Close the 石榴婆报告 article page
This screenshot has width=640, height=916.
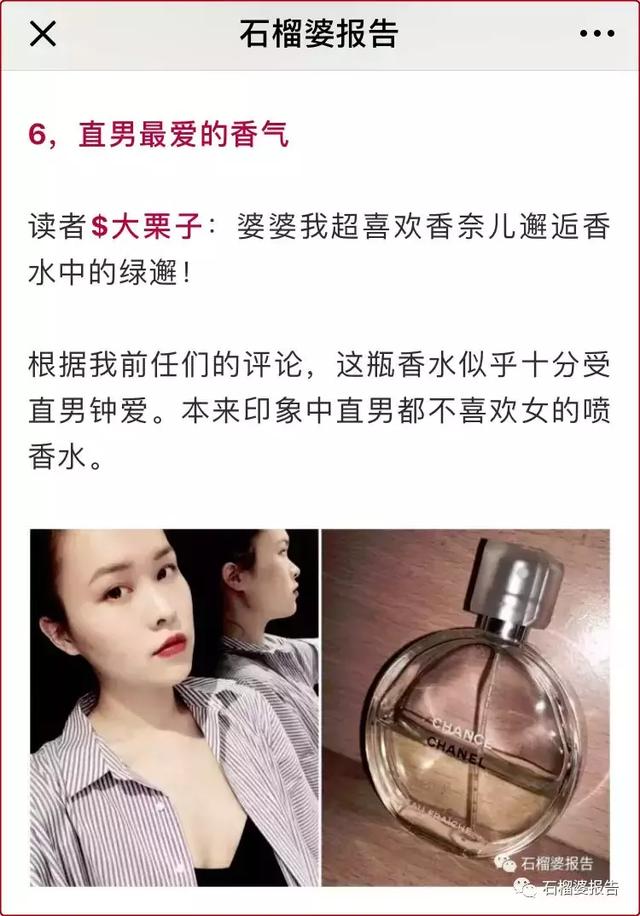pyautogui.click(x=43, y=35)
